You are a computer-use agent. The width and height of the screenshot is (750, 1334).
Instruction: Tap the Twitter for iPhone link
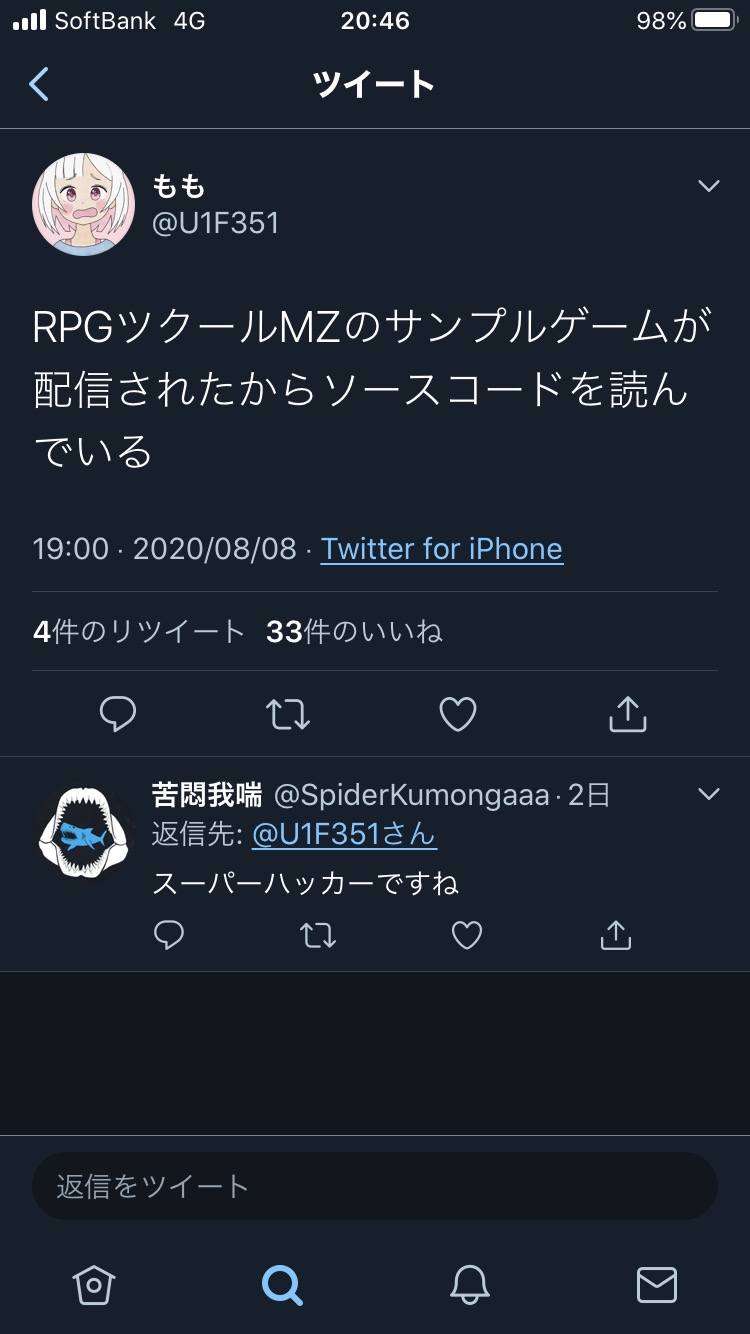442,549
